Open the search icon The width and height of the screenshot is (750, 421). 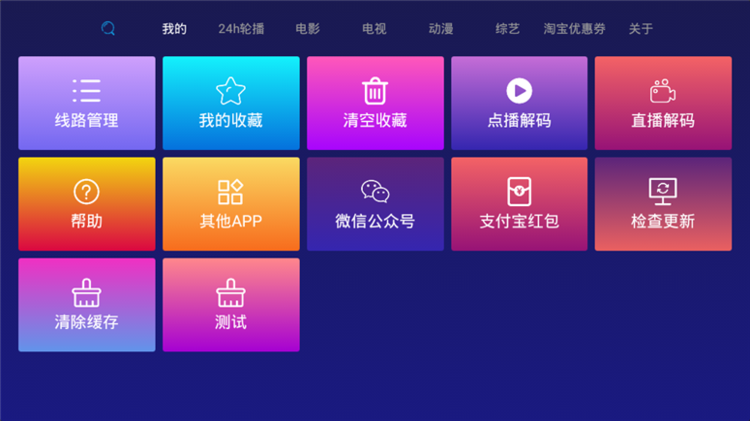pyautogui.click(x=108, y=29)
